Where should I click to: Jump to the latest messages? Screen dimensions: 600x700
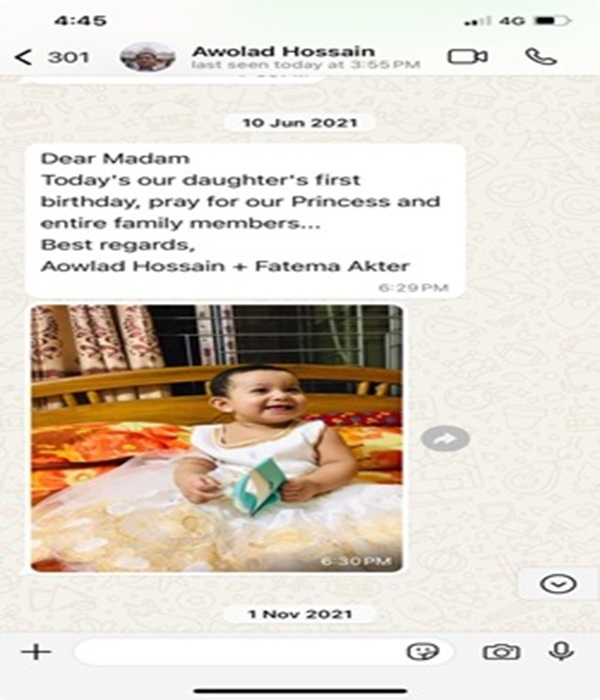551,584
